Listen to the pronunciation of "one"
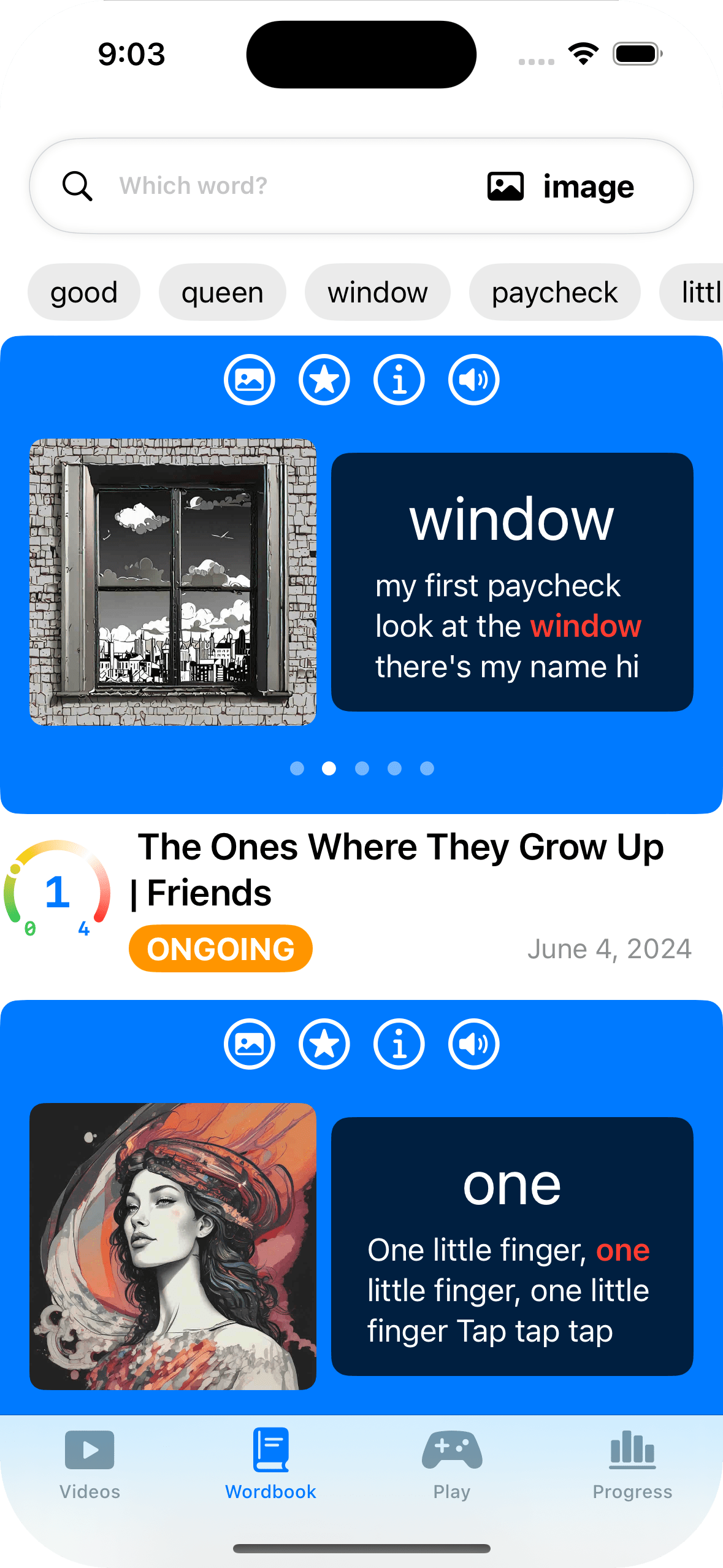The width and height of the screenshot is (723, 1568). [x=474, y=1044]
